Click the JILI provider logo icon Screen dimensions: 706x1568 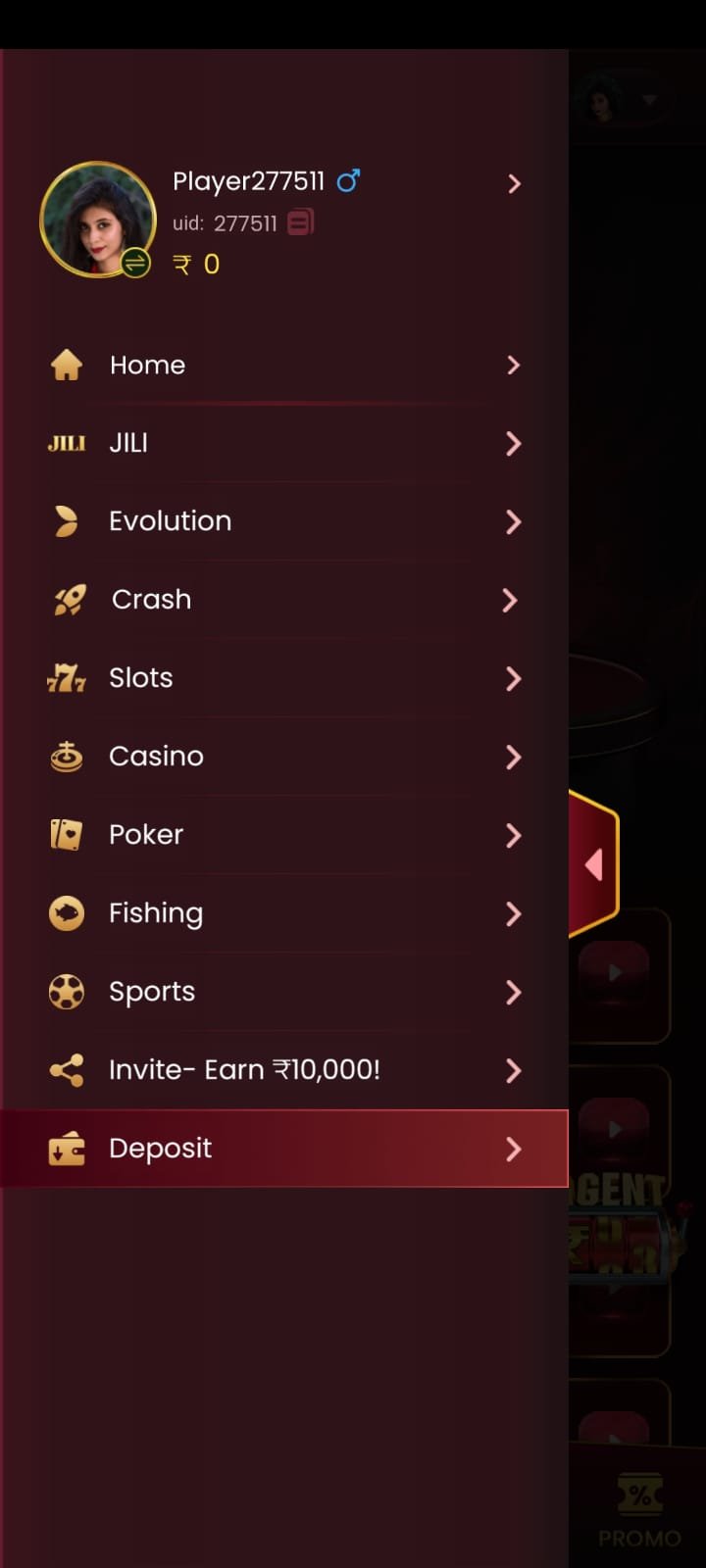click(66, 442)
